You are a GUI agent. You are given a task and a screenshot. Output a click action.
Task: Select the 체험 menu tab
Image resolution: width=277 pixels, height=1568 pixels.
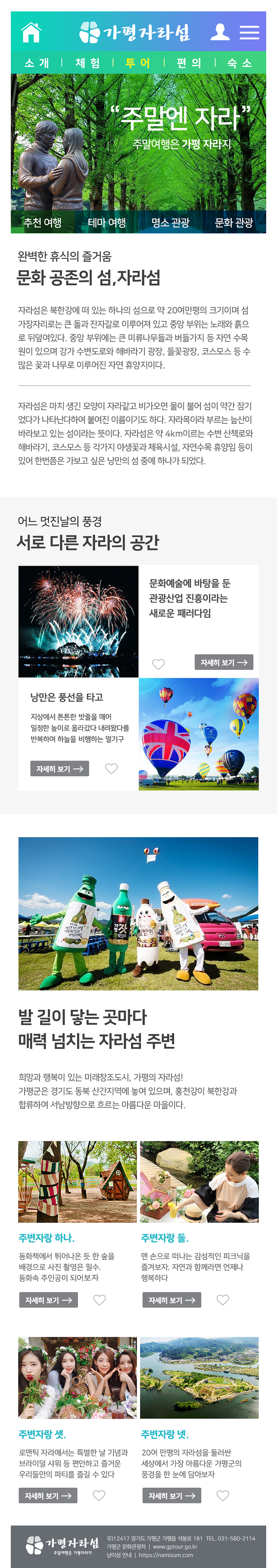88,63
